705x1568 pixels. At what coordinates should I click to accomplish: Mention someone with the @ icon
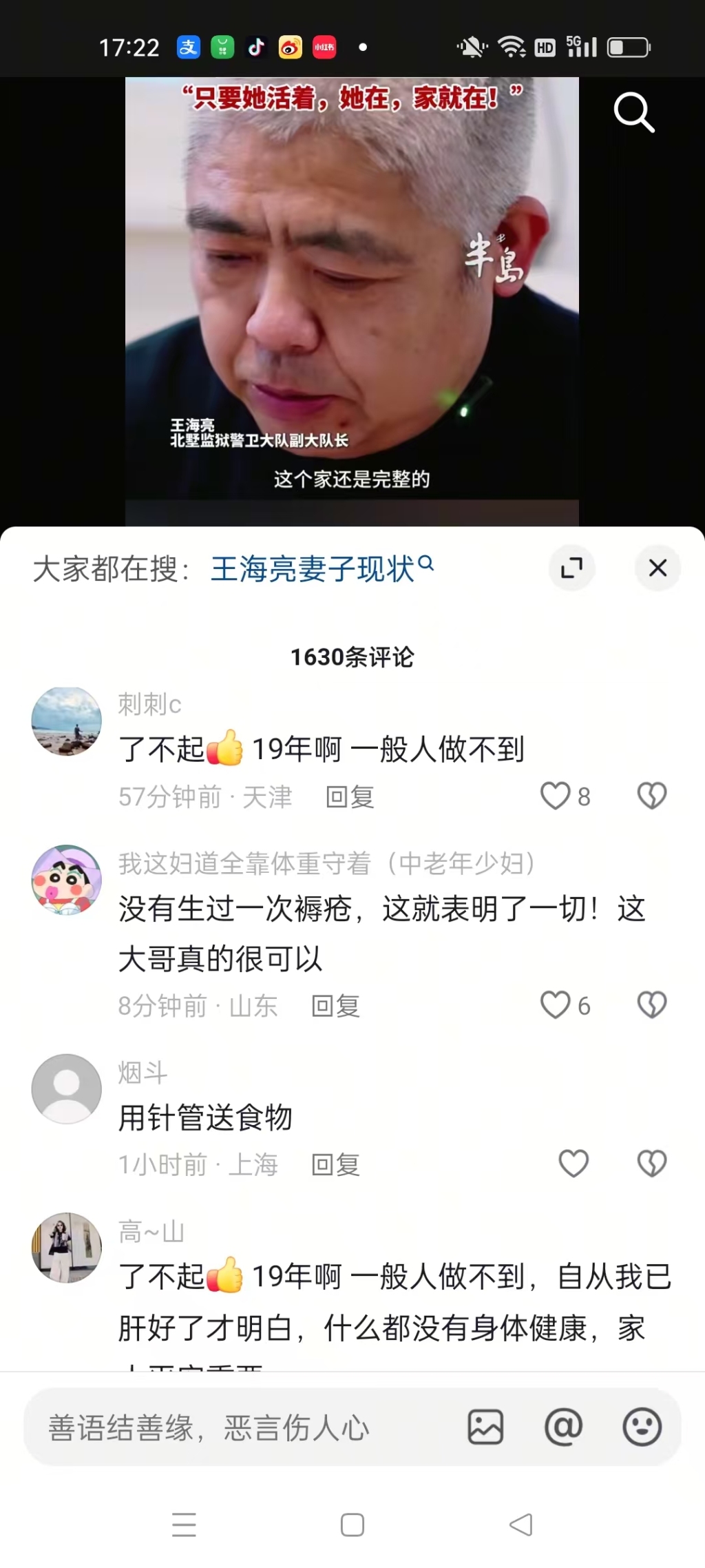(563, 1427)
